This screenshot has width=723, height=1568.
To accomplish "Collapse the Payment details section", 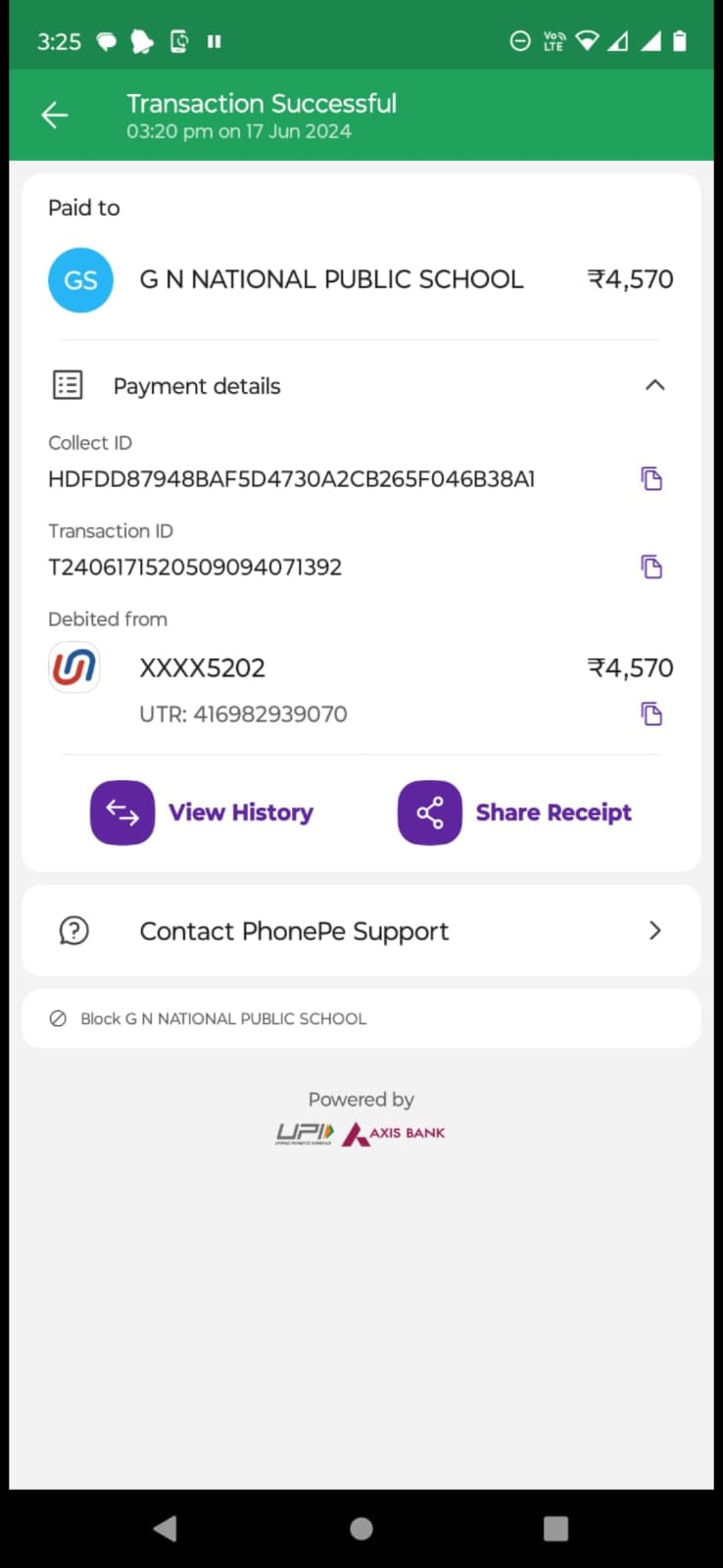I will [x=654, y=385].
